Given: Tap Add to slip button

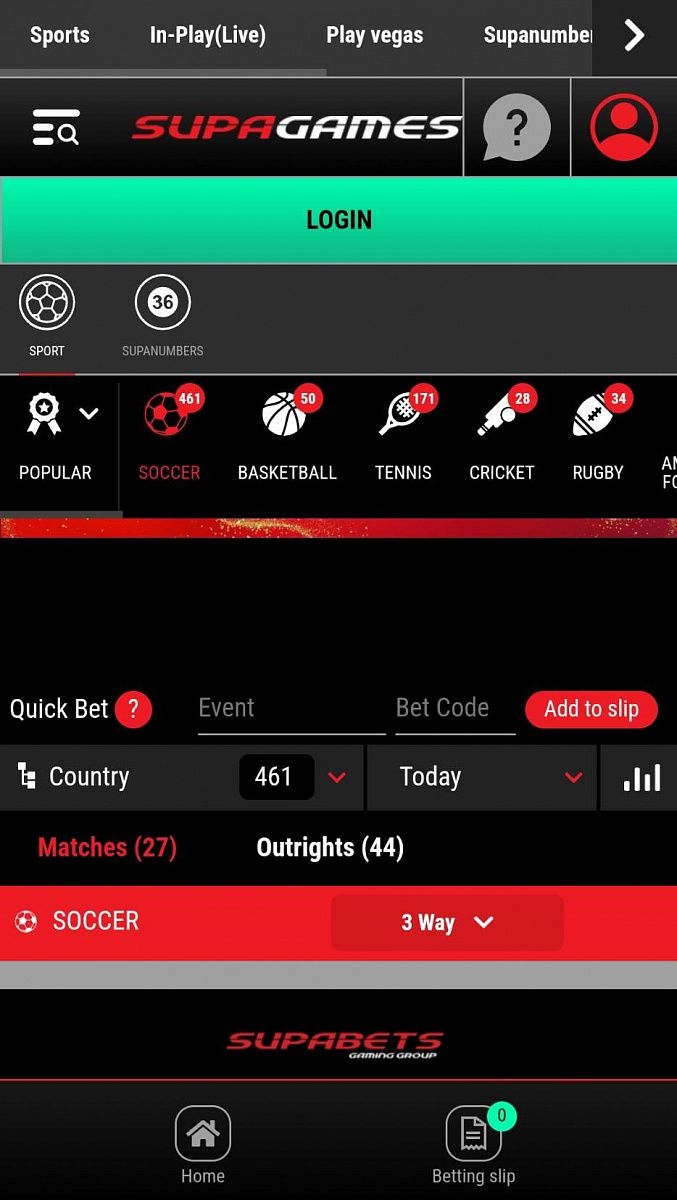Looking at the screenshot, I should [590, 709].
